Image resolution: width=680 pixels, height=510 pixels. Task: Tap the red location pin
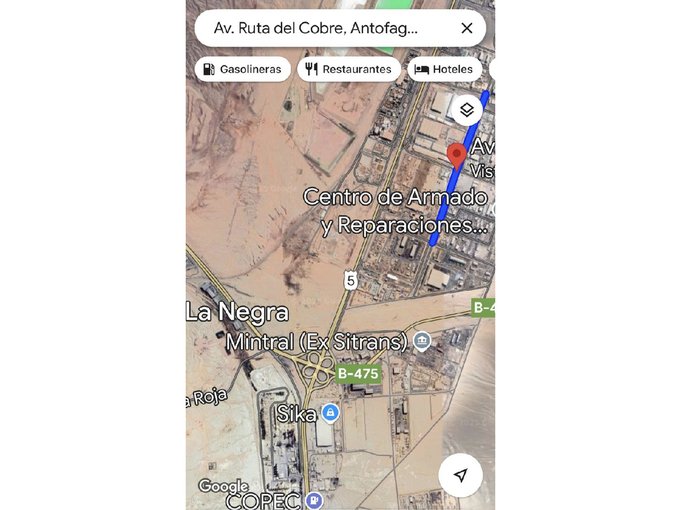[x=457, y=157]
